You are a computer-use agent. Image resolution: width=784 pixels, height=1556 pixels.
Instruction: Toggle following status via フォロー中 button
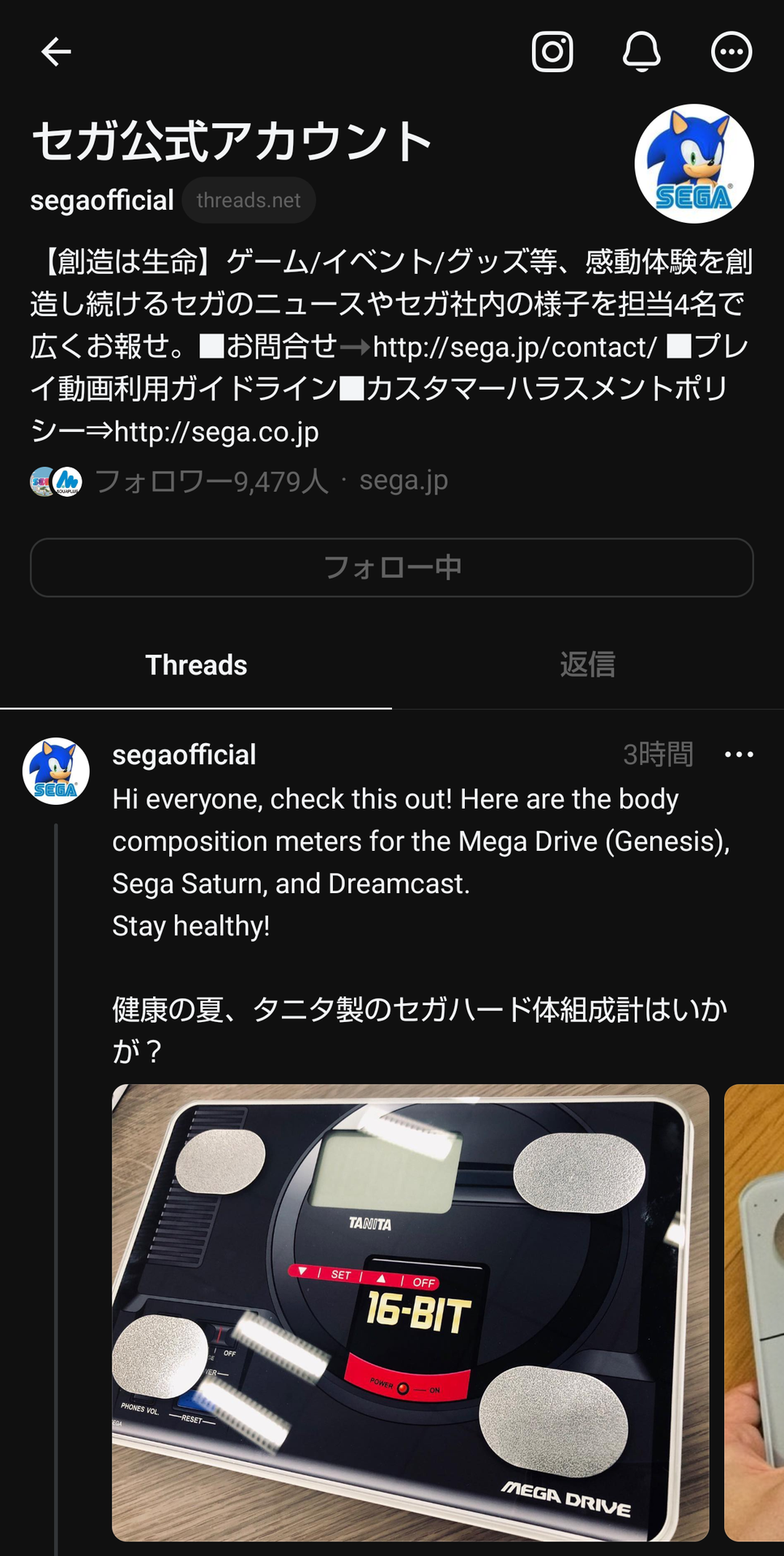tap(392, 567)
